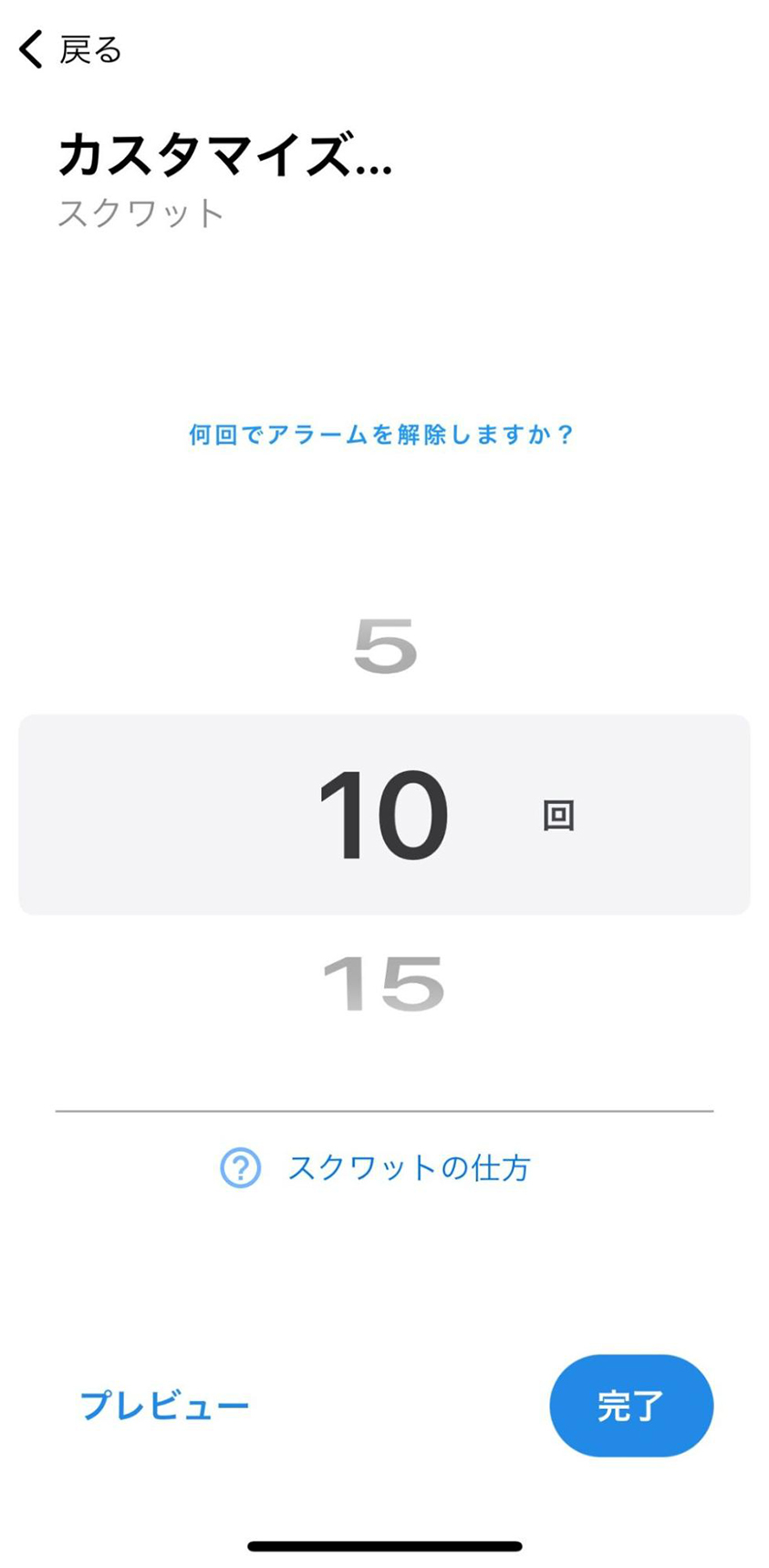Confirm settings with the 完了 button
This screenshot has height=1568, width=769.
(x=631, y=1406)
